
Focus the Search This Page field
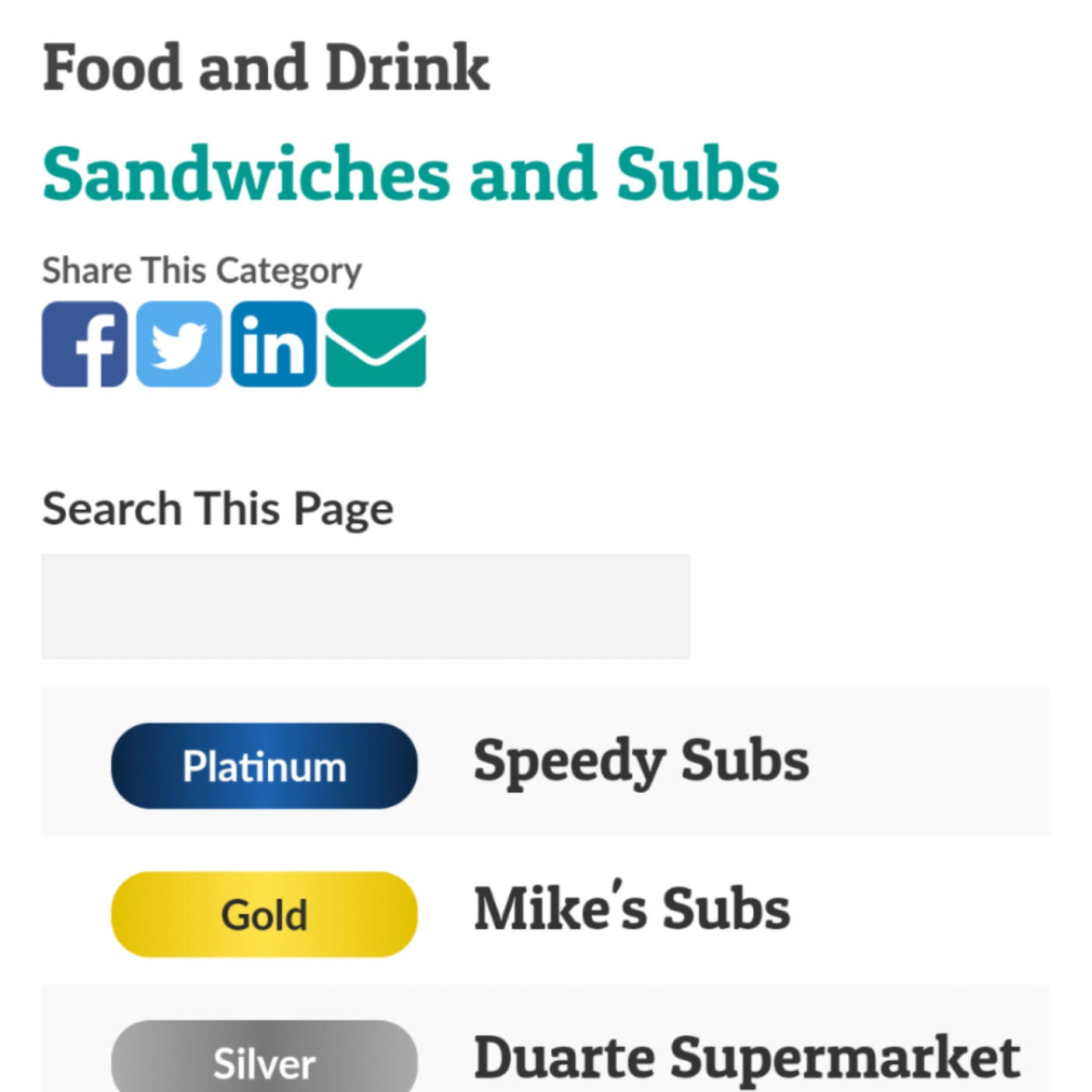pyautogui.click(x=365, y=606)
